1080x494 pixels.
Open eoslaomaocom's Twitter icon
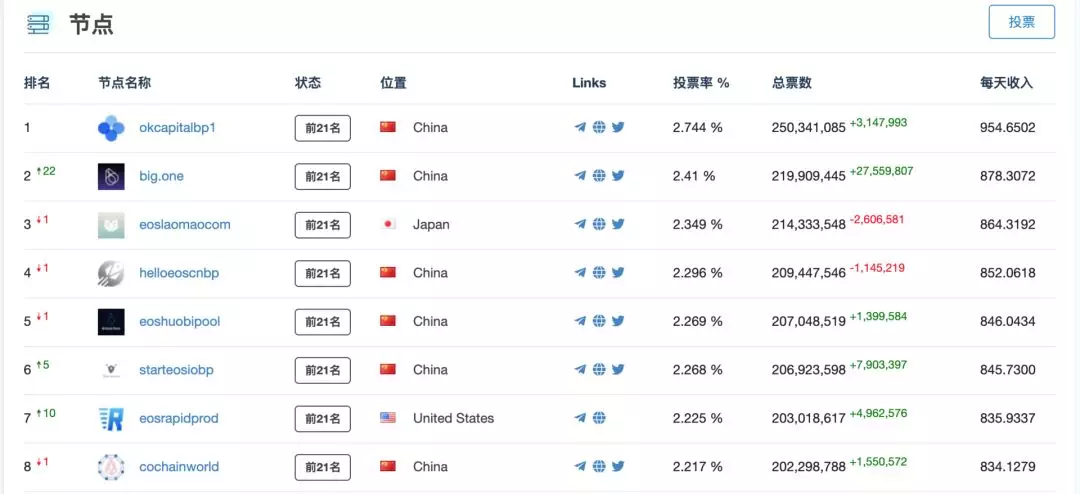click(x=618, y=225)
